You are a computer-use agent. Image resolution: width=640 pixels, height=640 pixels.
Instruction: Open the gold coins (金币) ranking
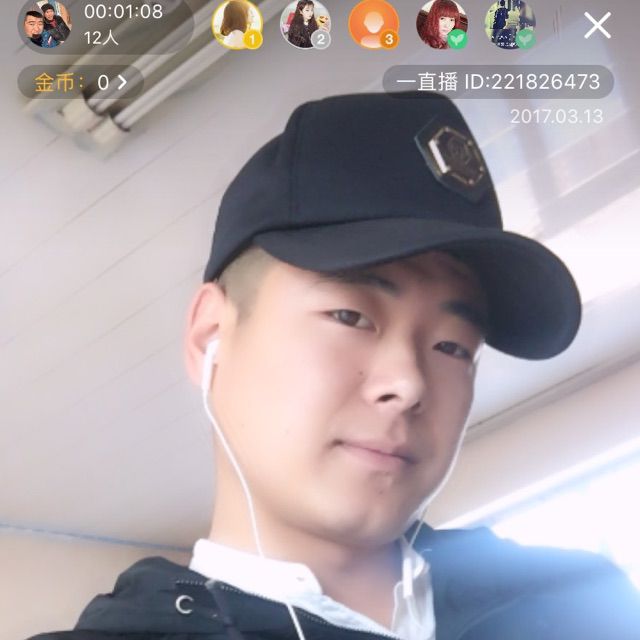pos(80,82)
